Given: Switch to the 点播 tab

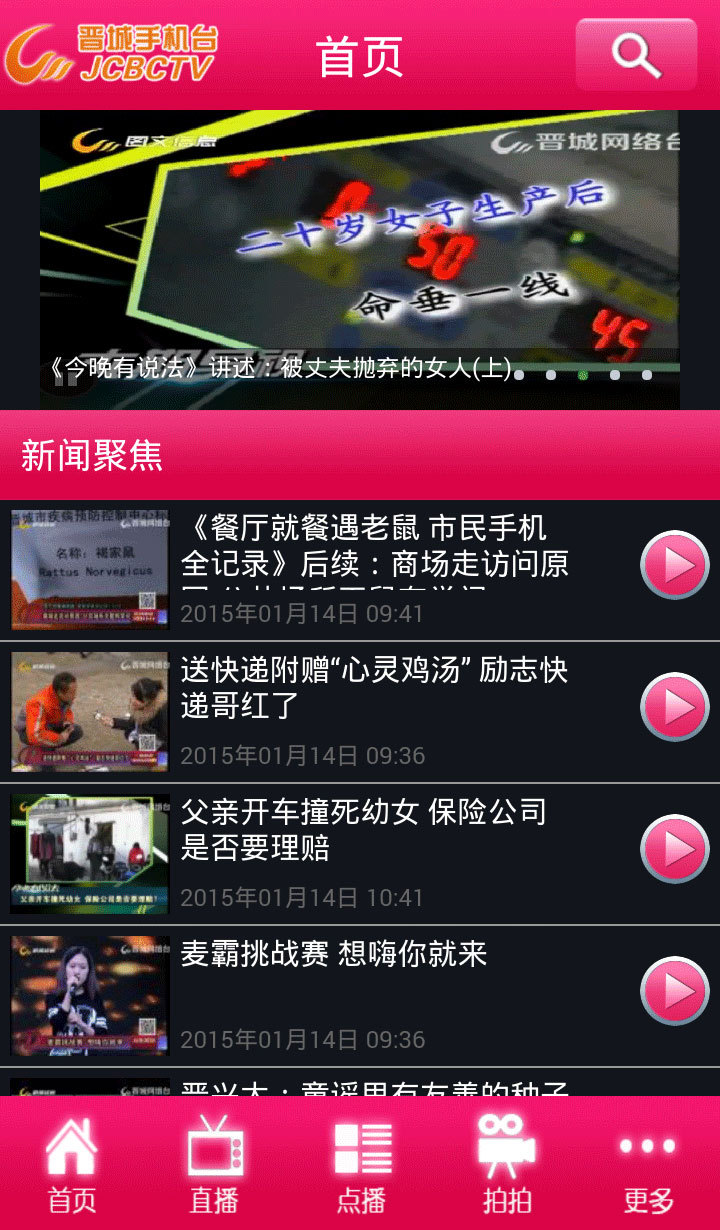Looking at the screenshot, I should click(x=361, y=1164).
